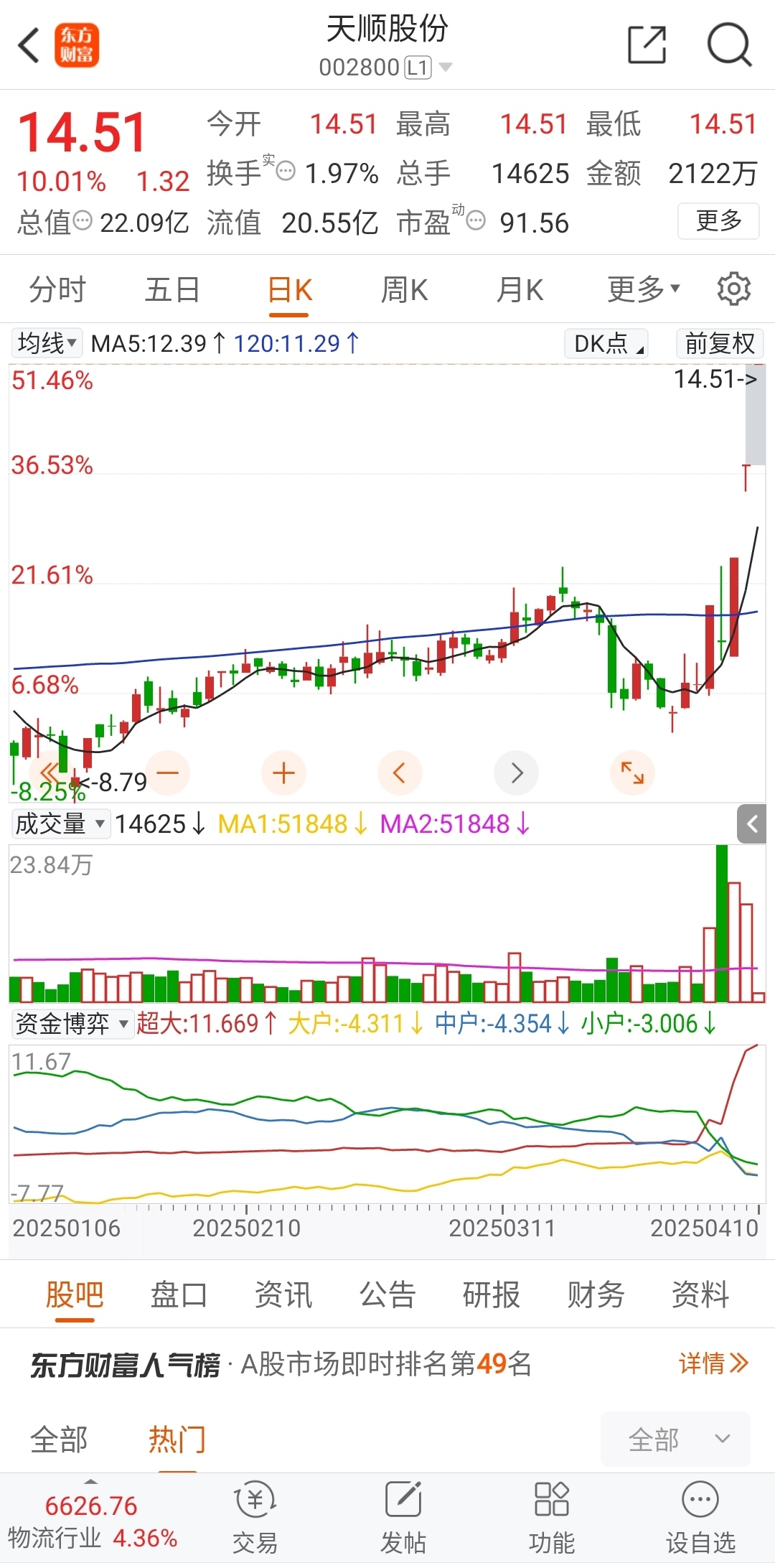The height and width of the screenshot is (1568, 775).
Task: Open the 前复权 adjustment option
Action: coord(719,343)
